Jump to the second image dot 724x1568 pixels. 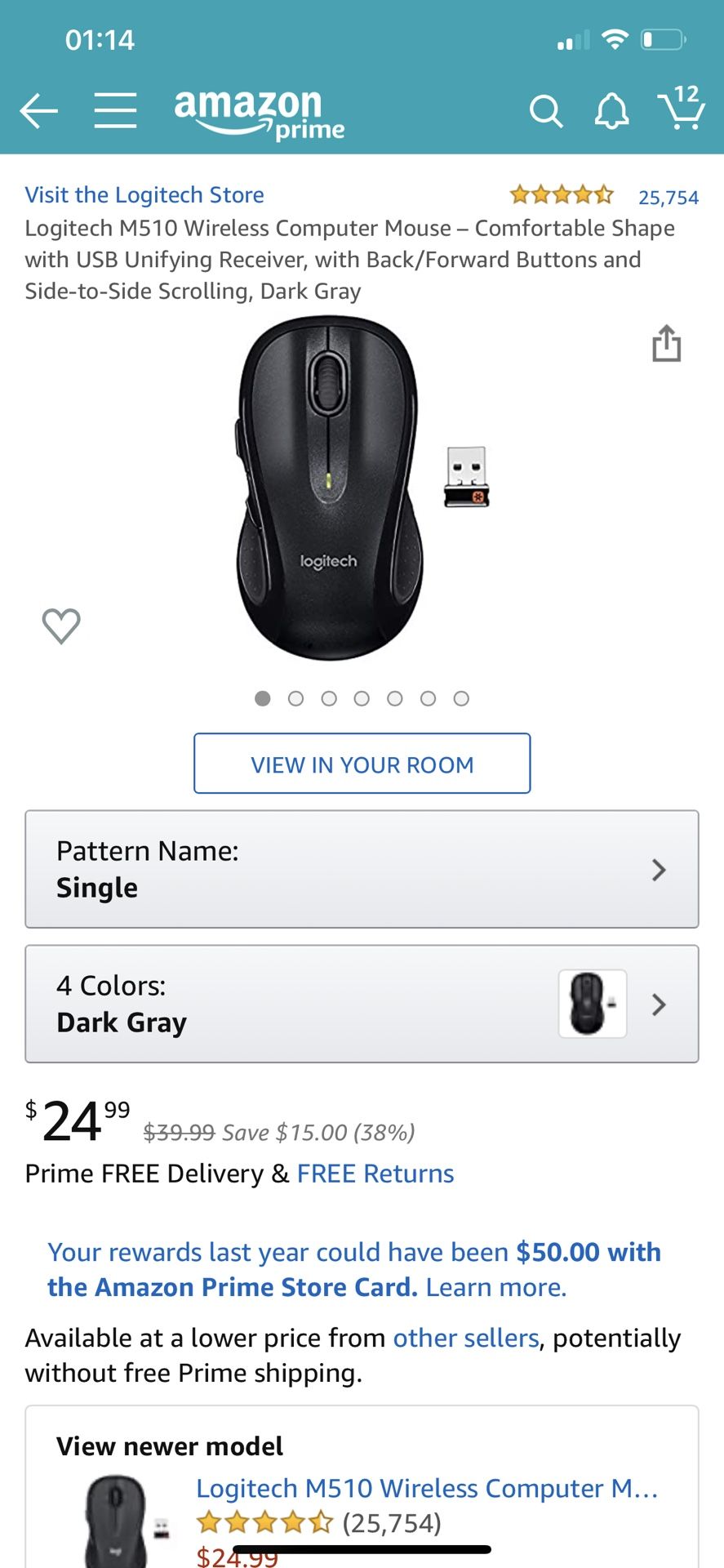click(x=295, y=698)
